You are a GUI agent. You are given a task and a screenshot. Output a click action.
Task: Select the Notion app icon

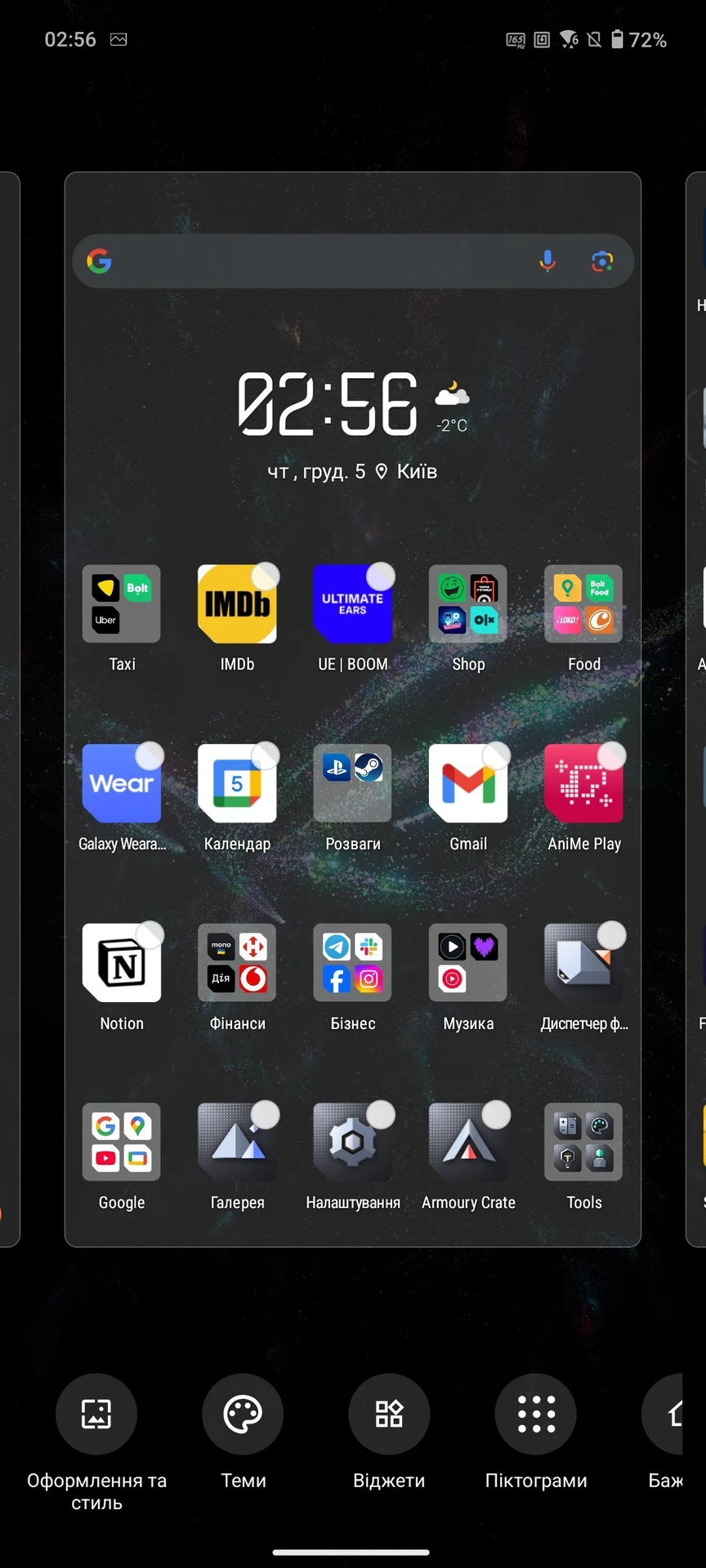(122, 964)
